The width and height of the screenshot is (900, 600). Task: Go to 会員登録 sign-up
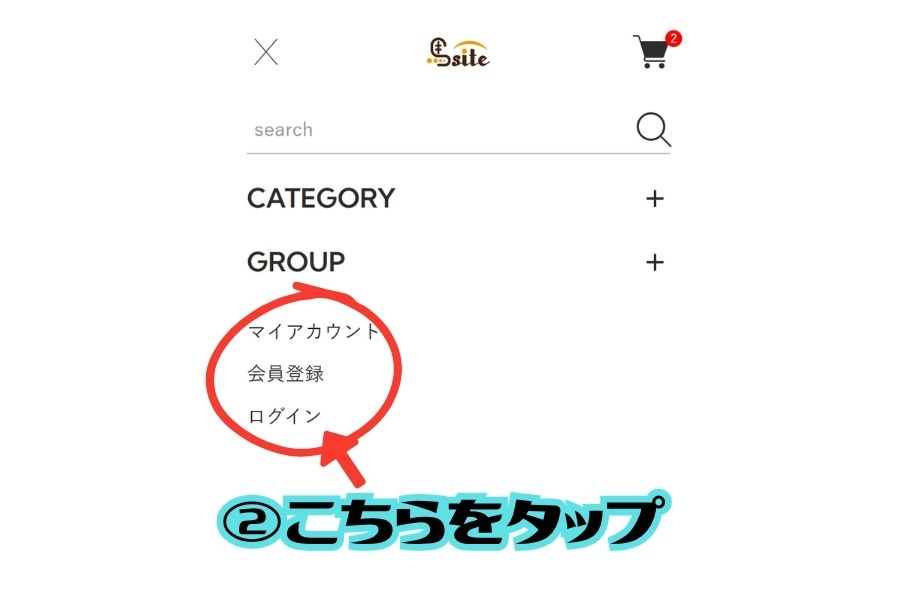[286, 374]
